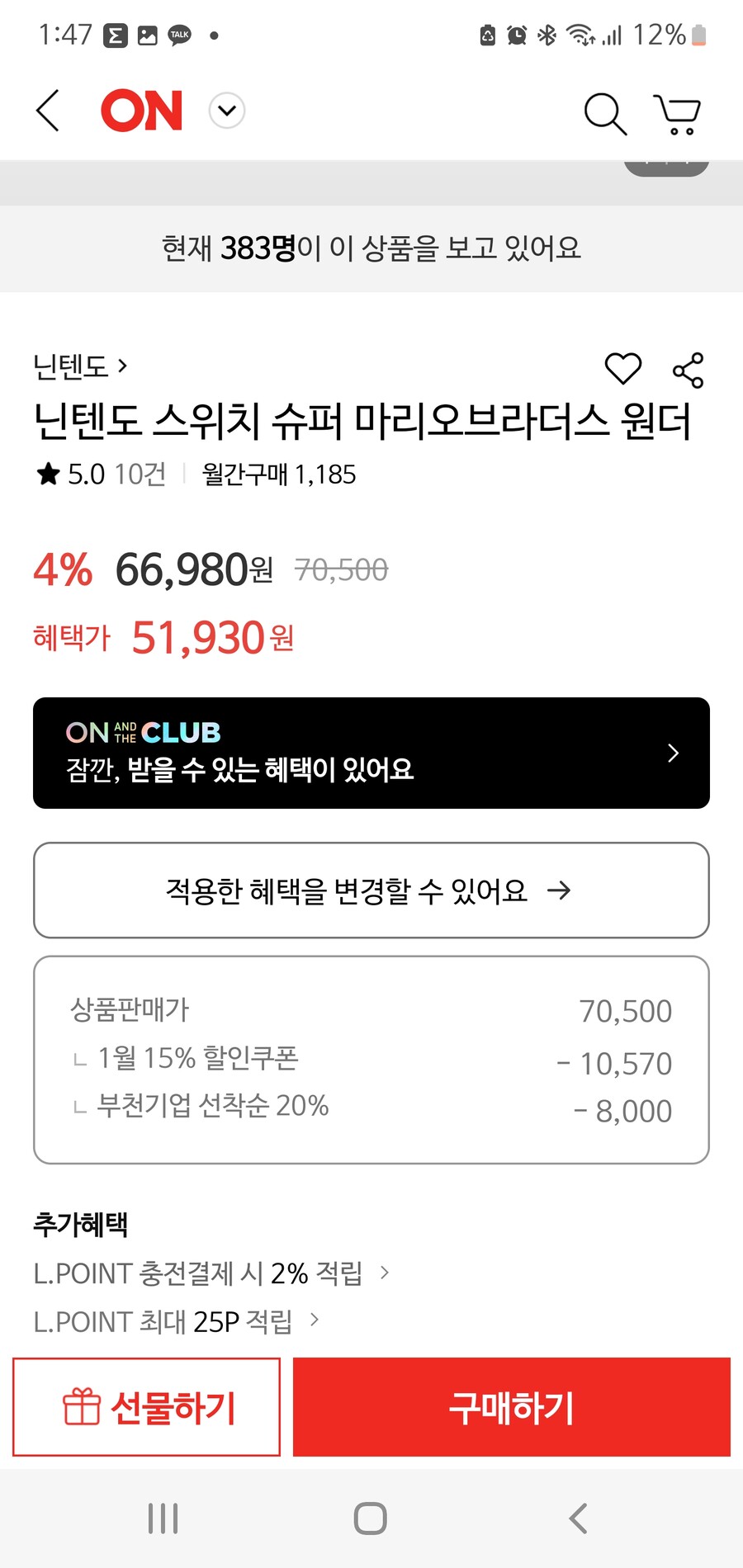743x1568 pixels.
Task: Share the product via the share icon
Action: click(x=687, y=370)
